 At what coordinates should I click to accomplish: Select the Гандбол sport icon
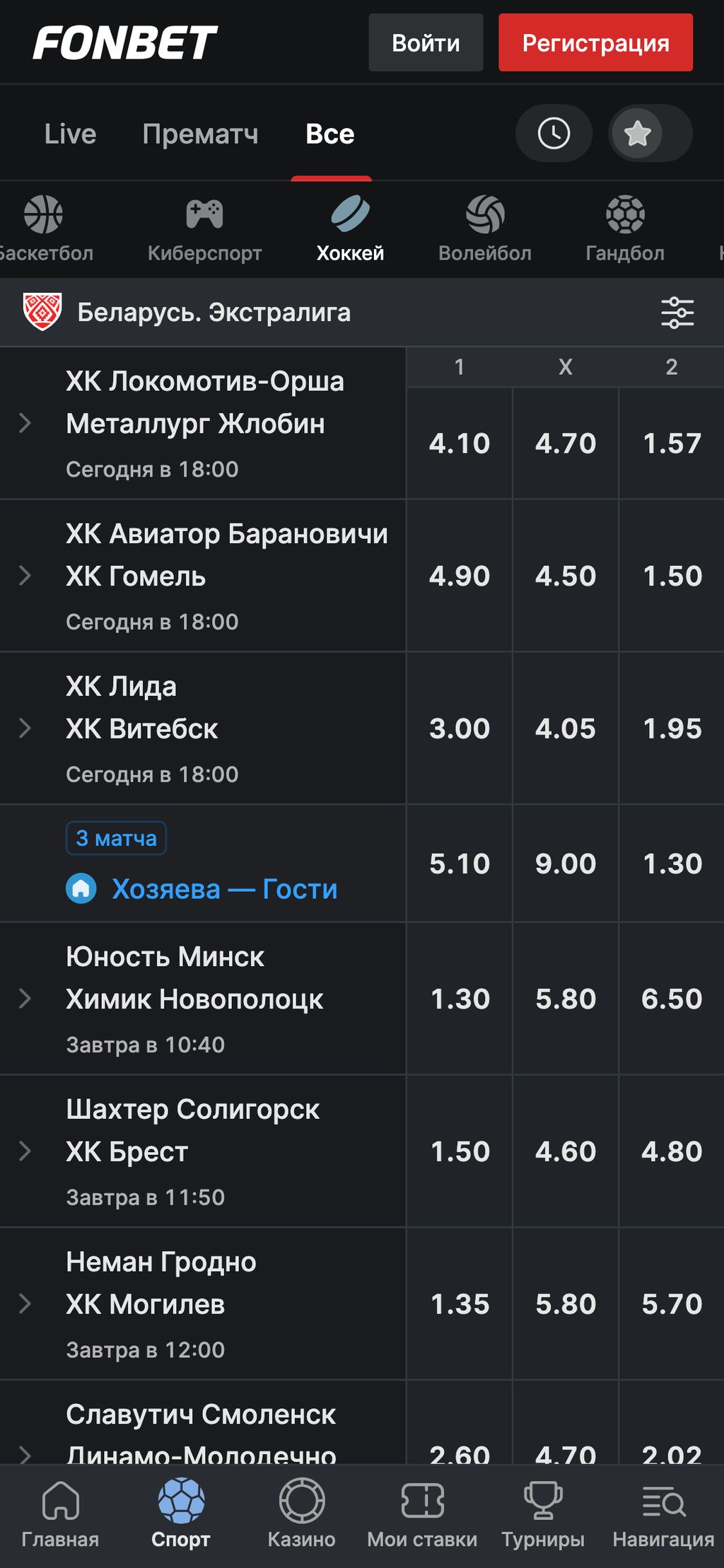pyautogui.click(x=625, y=216)
